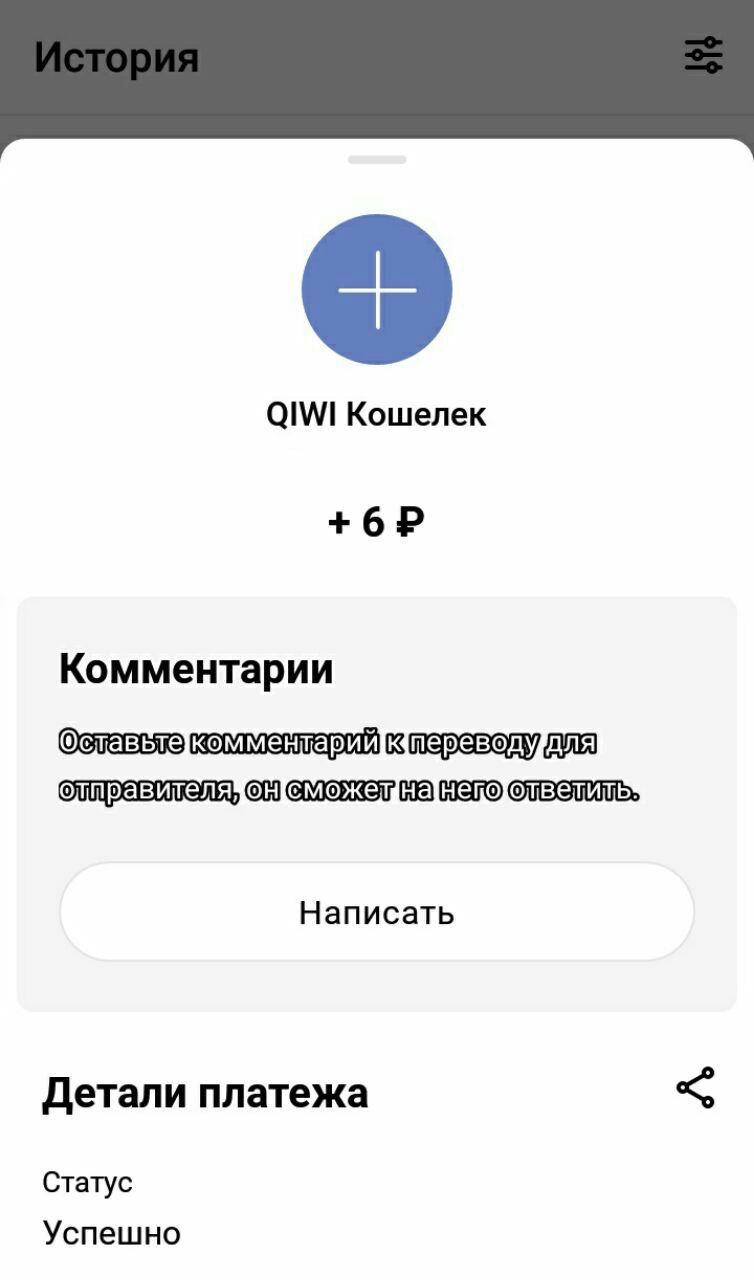Share the payment details
This screenshot has height=1280, width=754.
(696, 1088)
